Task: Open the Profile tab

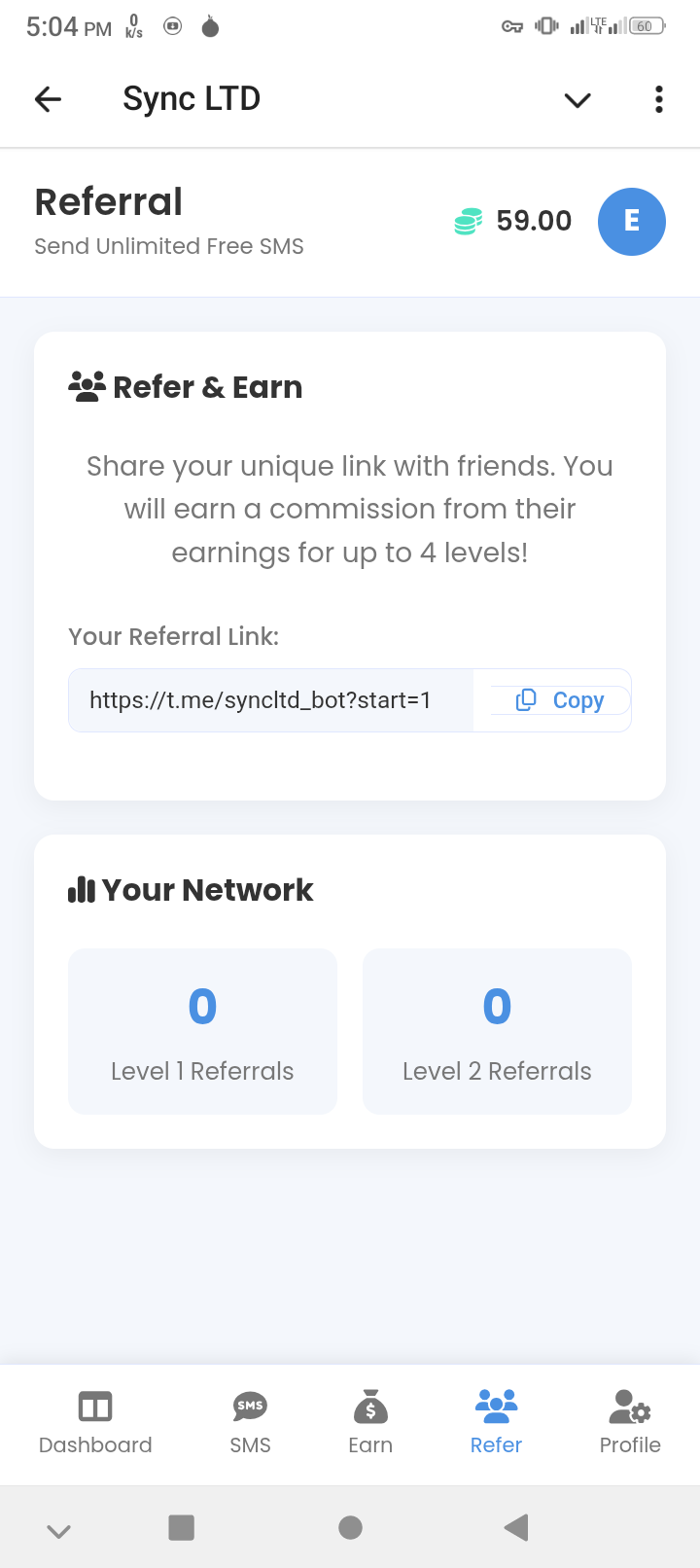Action: (x=630, y=1421)
